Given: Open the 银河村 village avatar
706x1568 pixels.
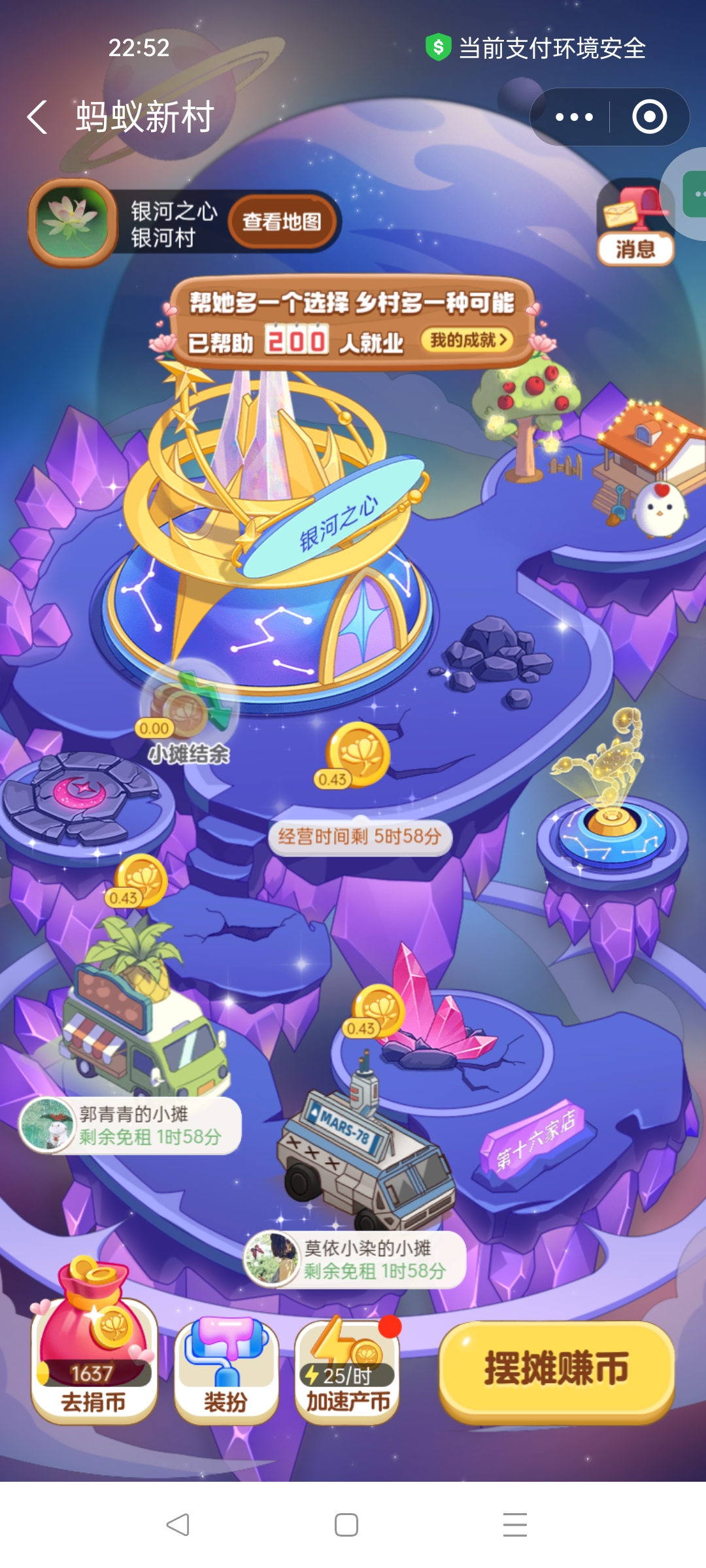Looking at the screenshot, I should click(x=72, y=222).
